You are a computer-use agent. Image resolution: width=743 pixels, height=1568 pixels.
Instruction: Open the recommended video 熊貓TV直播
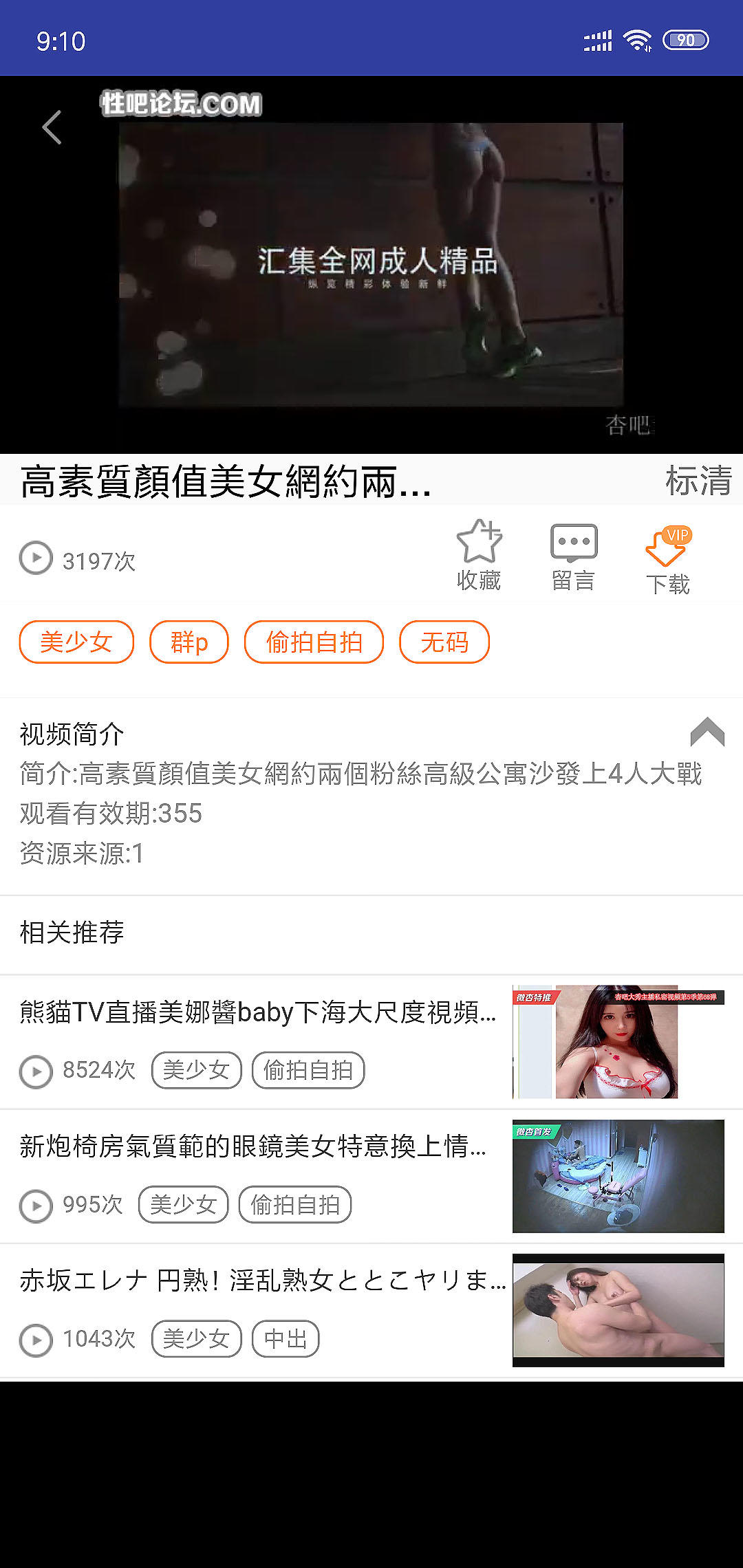258,1012
